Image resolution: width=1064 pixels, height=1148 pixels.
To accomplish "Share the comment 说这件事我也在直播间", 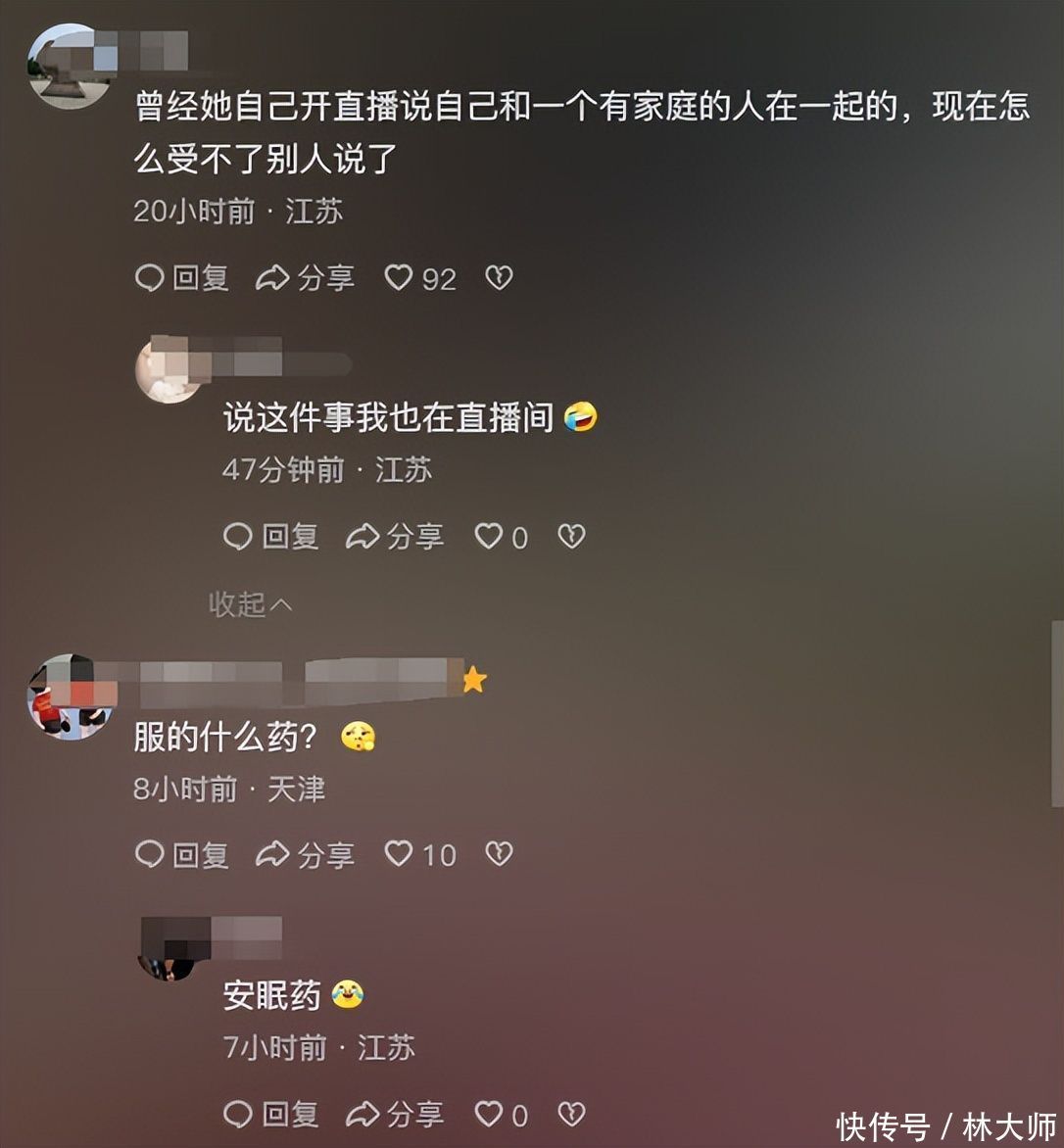I will click(x=394, y=536).
